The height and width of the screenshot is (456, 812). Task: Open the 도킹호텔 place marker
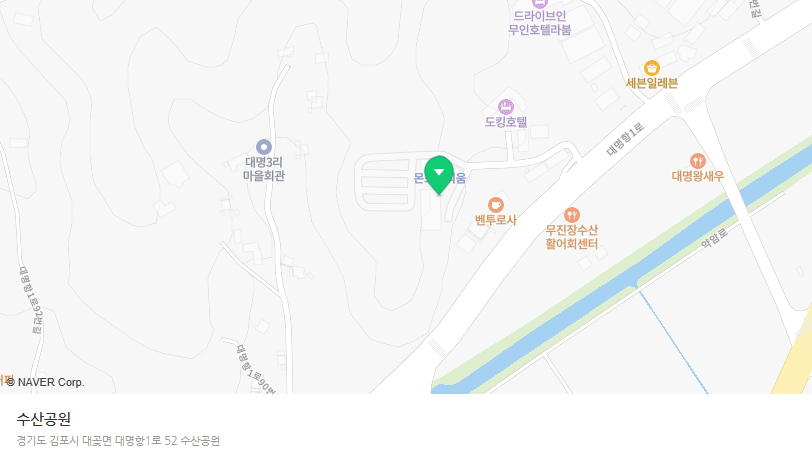tap(506, 107)
